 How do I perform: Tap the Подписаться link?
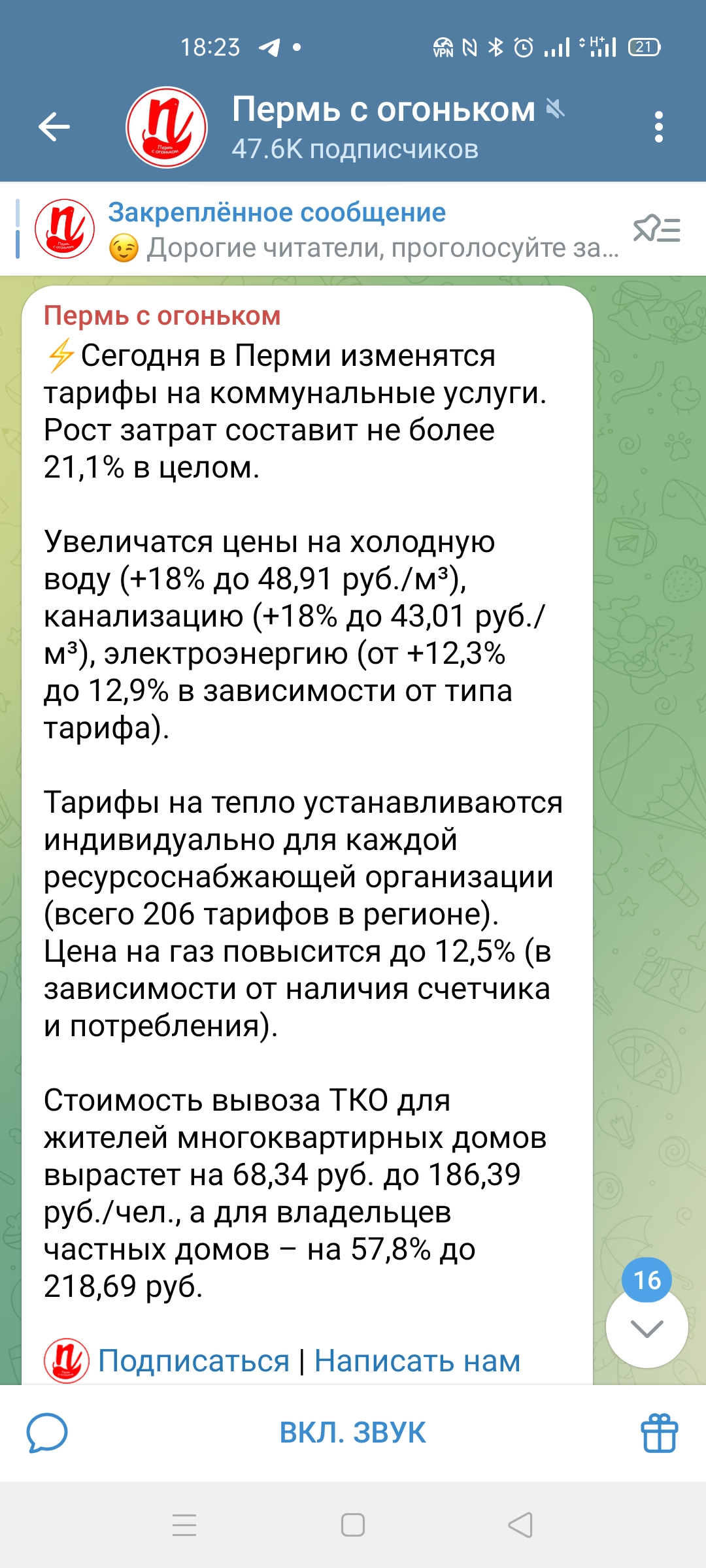[x=193, y=1361]
